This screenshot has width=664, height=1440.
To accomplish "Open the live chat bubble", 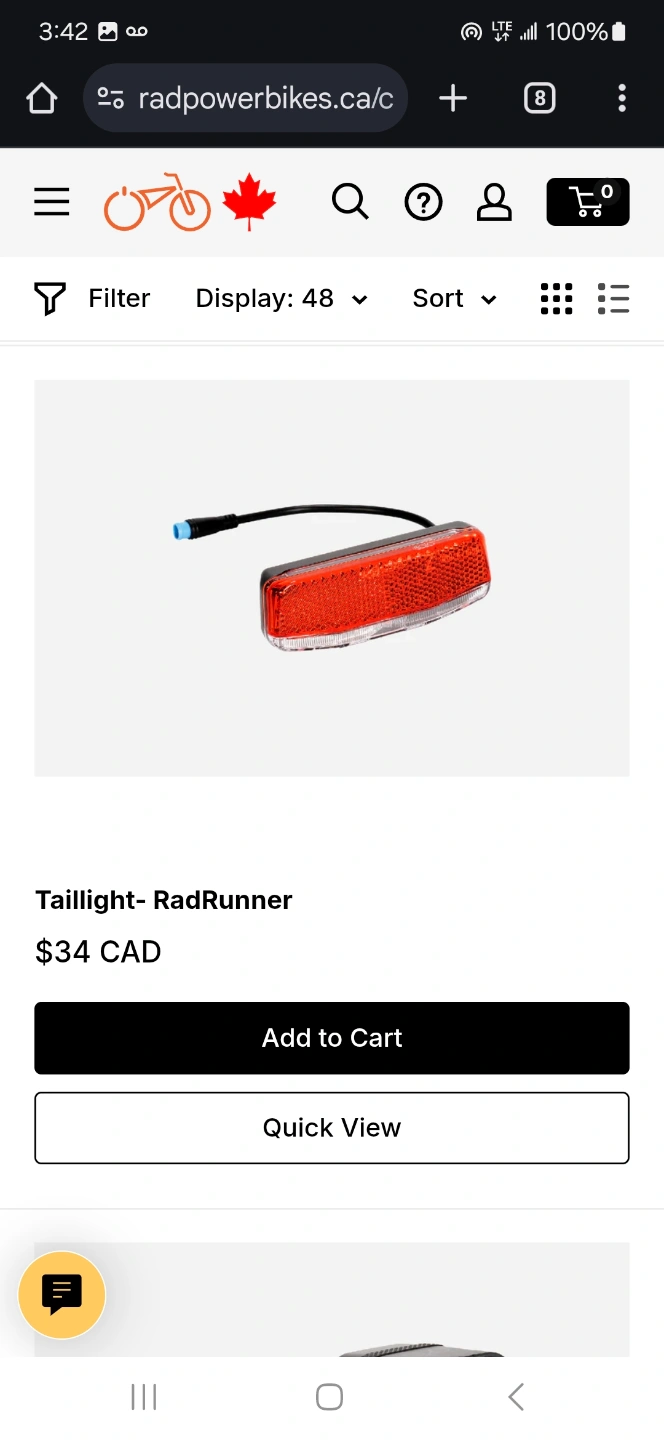I will point(62,1295).
